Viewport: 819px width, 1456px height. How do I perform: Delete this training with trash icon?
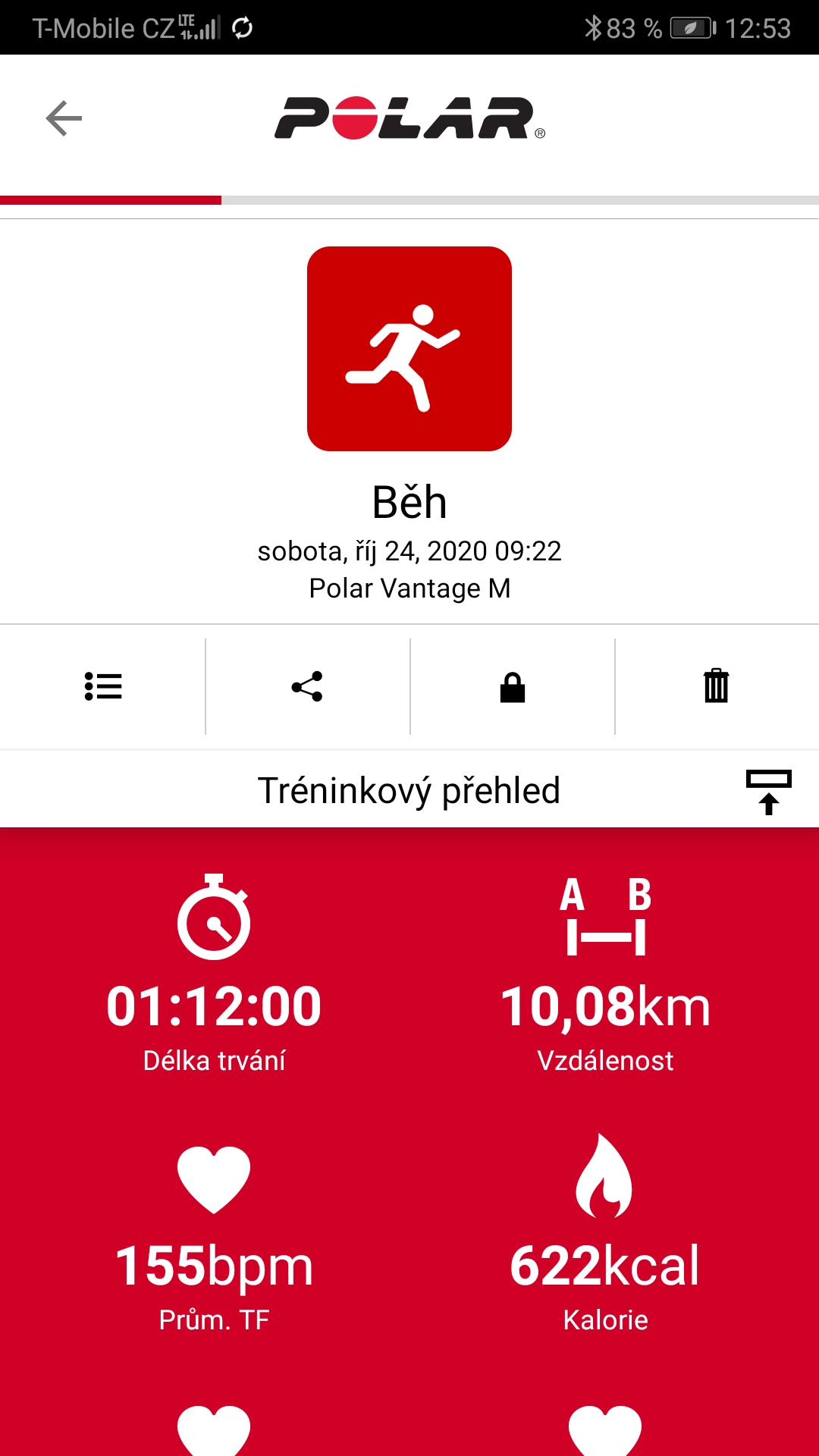[x=717, y=686]
